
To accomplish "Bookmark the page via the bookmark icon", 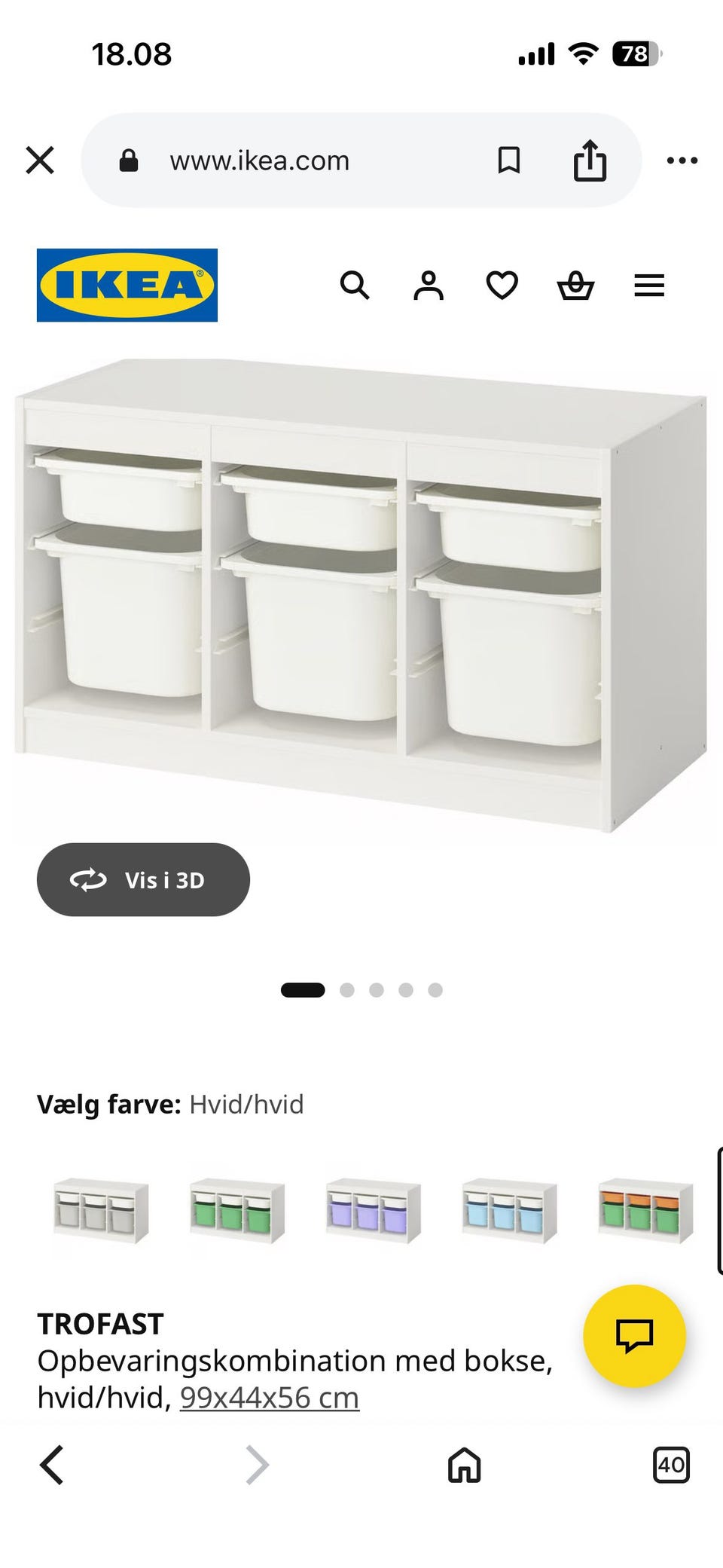I will [509, 160].
